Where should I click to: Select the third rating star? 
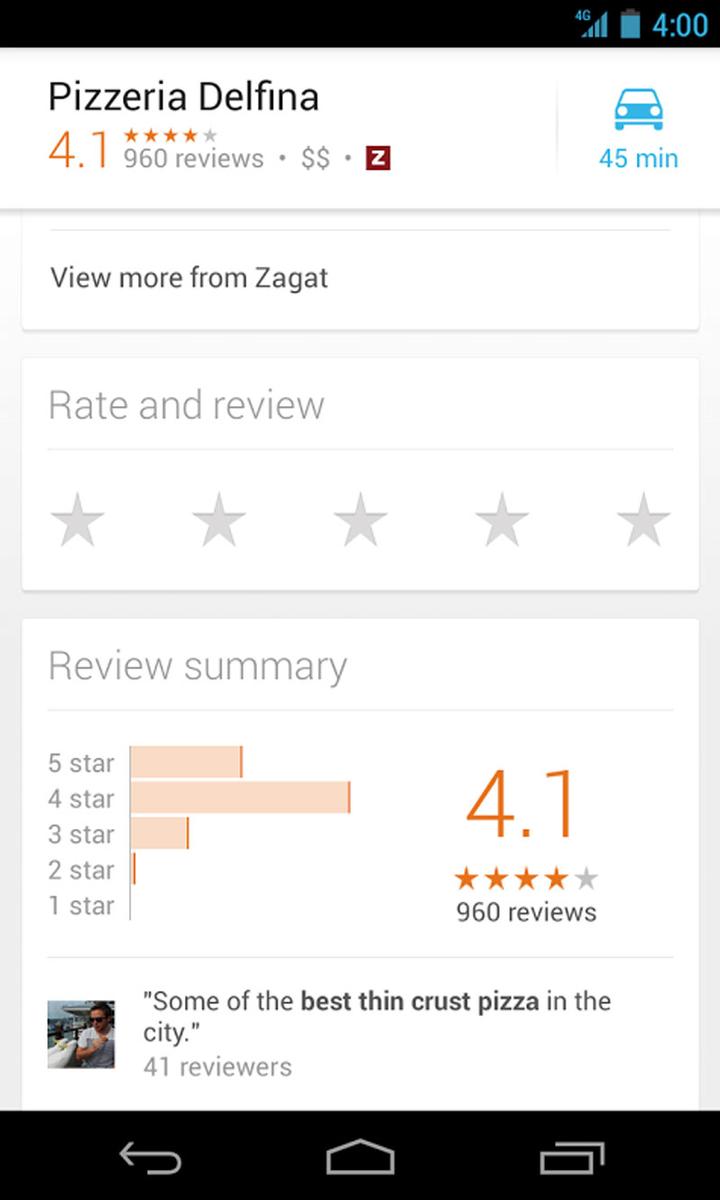(360, 520)
